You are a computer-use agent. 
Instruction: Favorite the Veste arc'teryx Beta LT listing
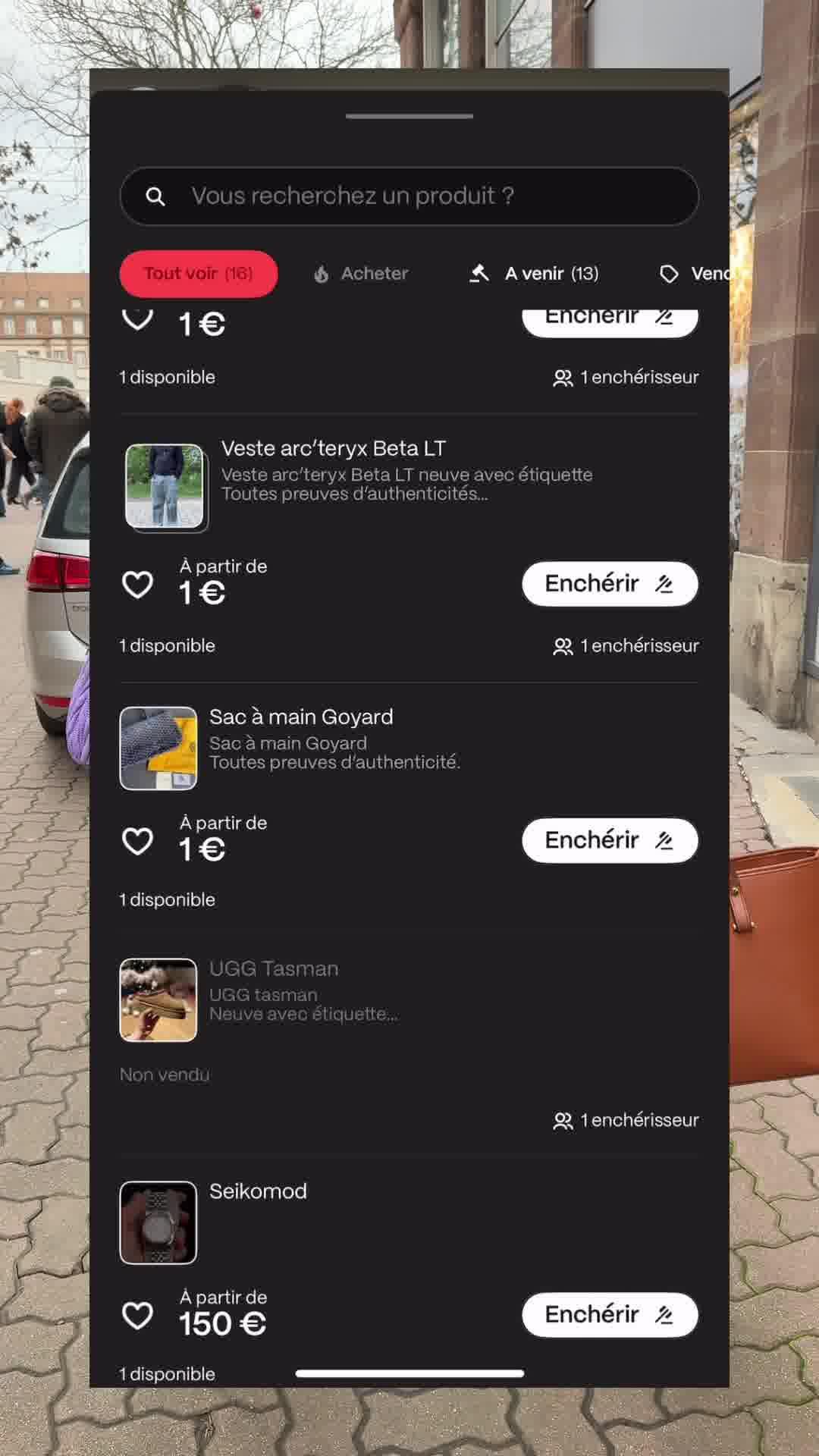point(137,584)
